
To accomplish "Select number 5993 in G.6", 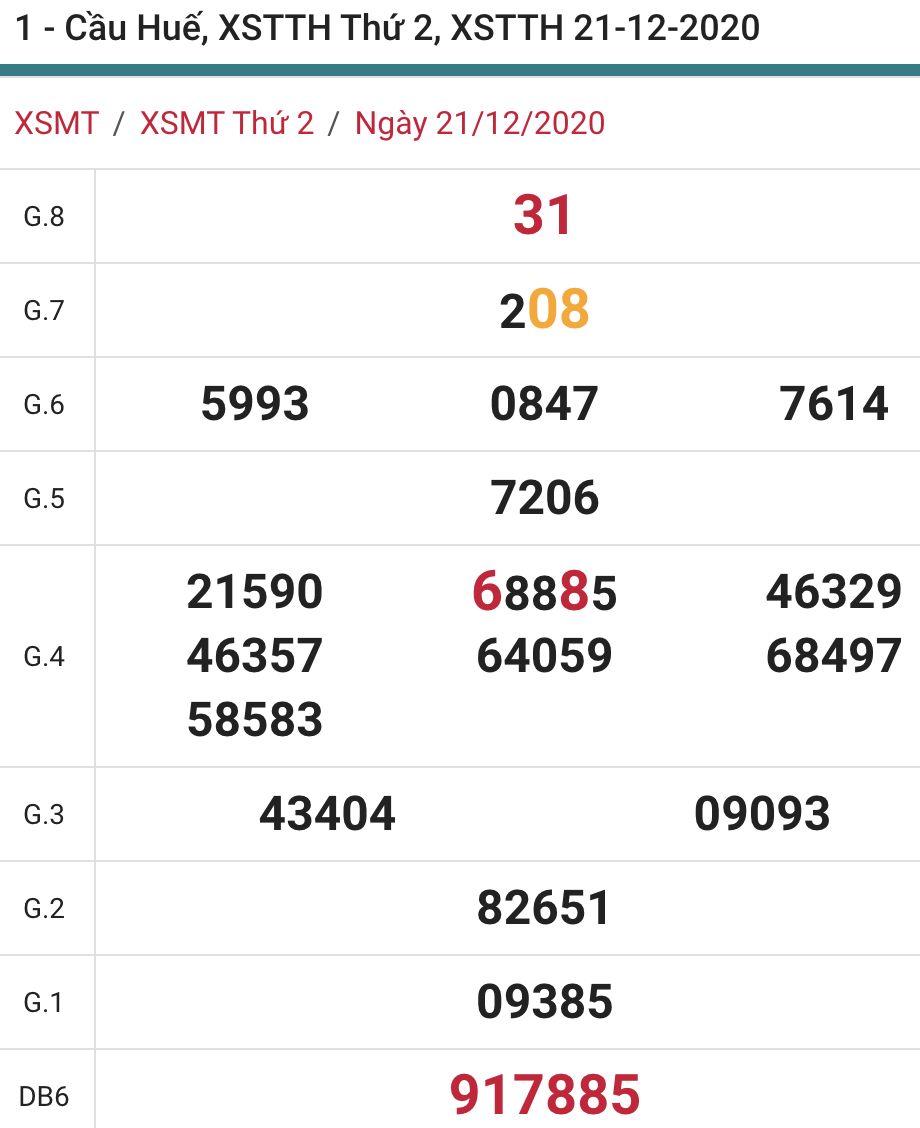I will [x=254, y=404].
